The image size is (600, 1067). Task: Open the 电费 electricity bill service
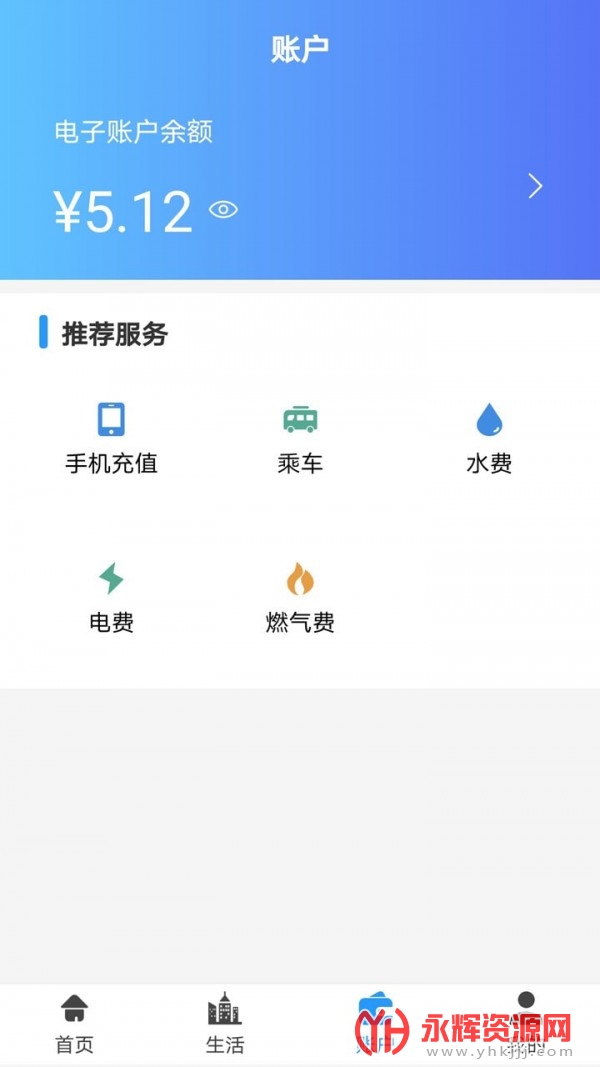pos(111,596)
